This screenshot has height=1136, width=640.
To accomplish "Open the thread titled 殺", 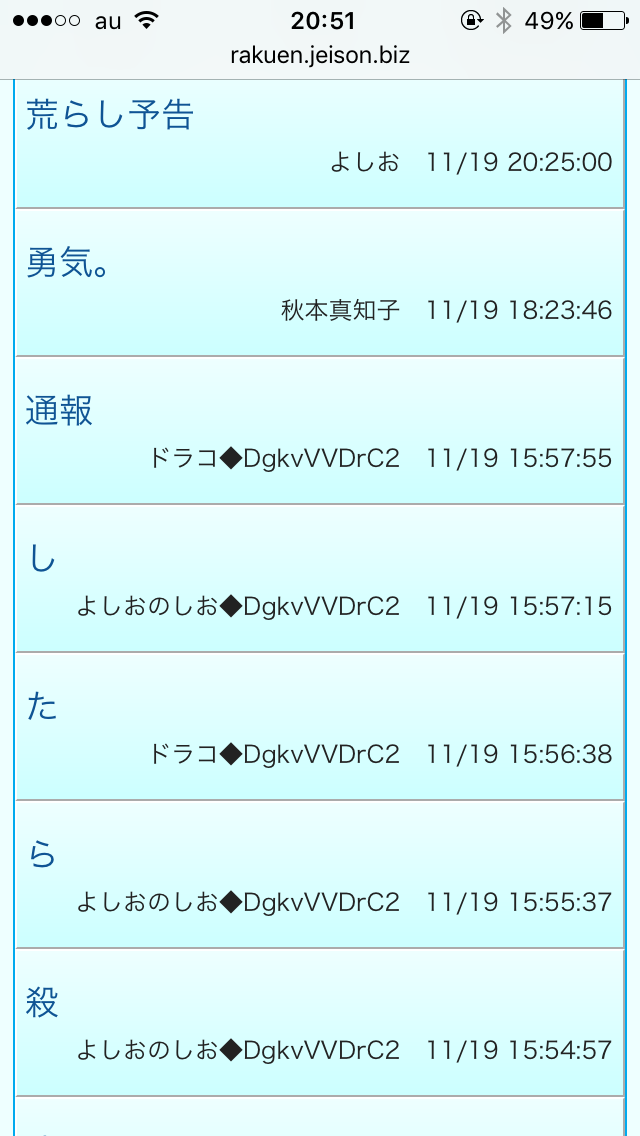I will click(x=42, y=1003).
